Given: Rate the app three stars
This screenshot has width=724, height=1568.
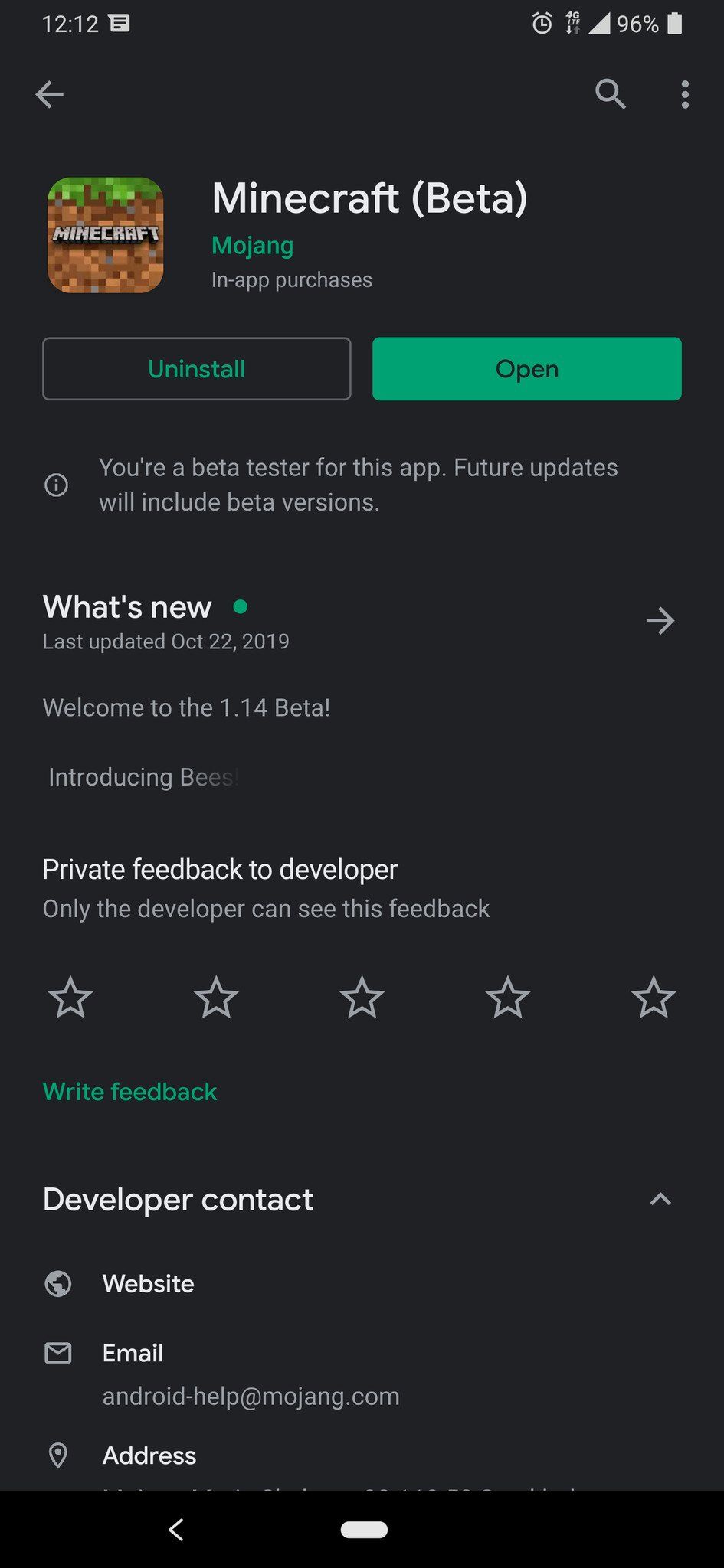Looking at the screenshot, I should pos(362,998).
